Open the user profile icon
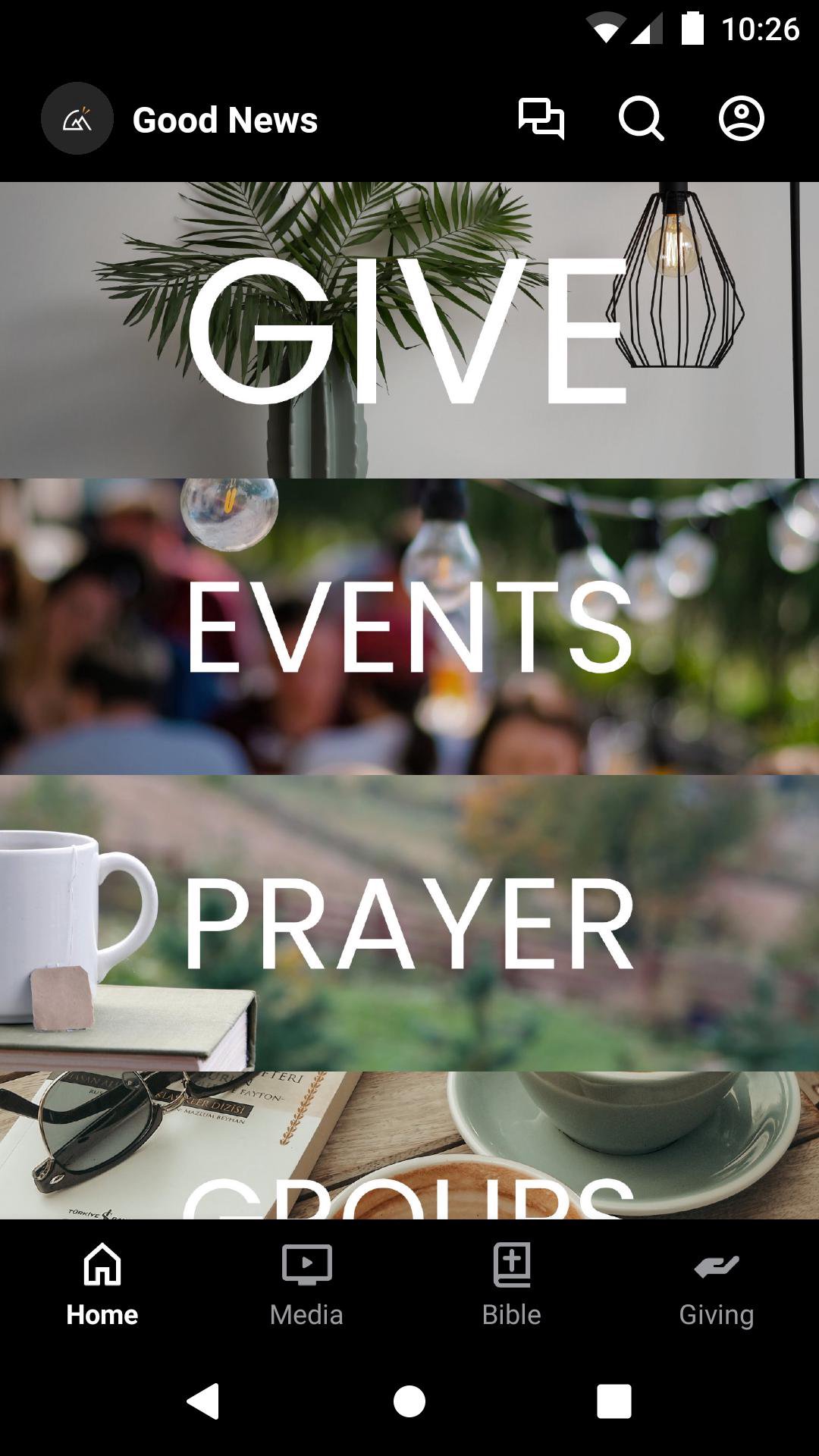 click(x=741, y=119)
